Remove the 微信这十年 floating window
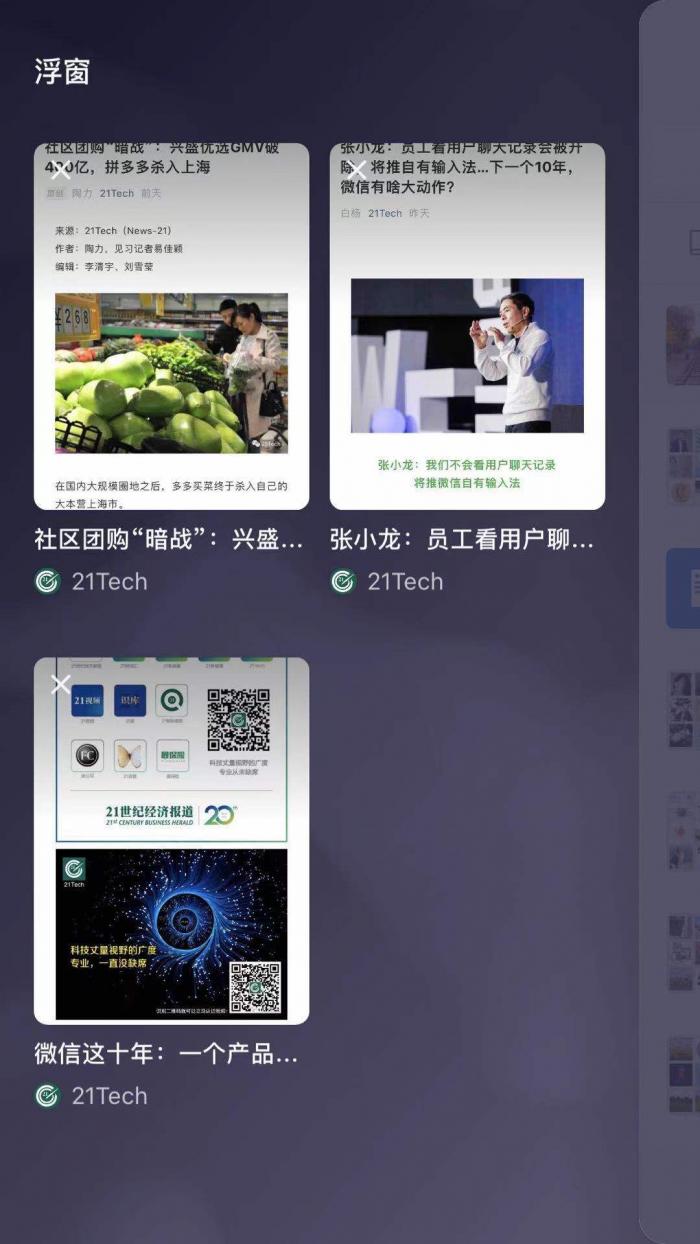 pyautogui.click(x=61, y=685)
